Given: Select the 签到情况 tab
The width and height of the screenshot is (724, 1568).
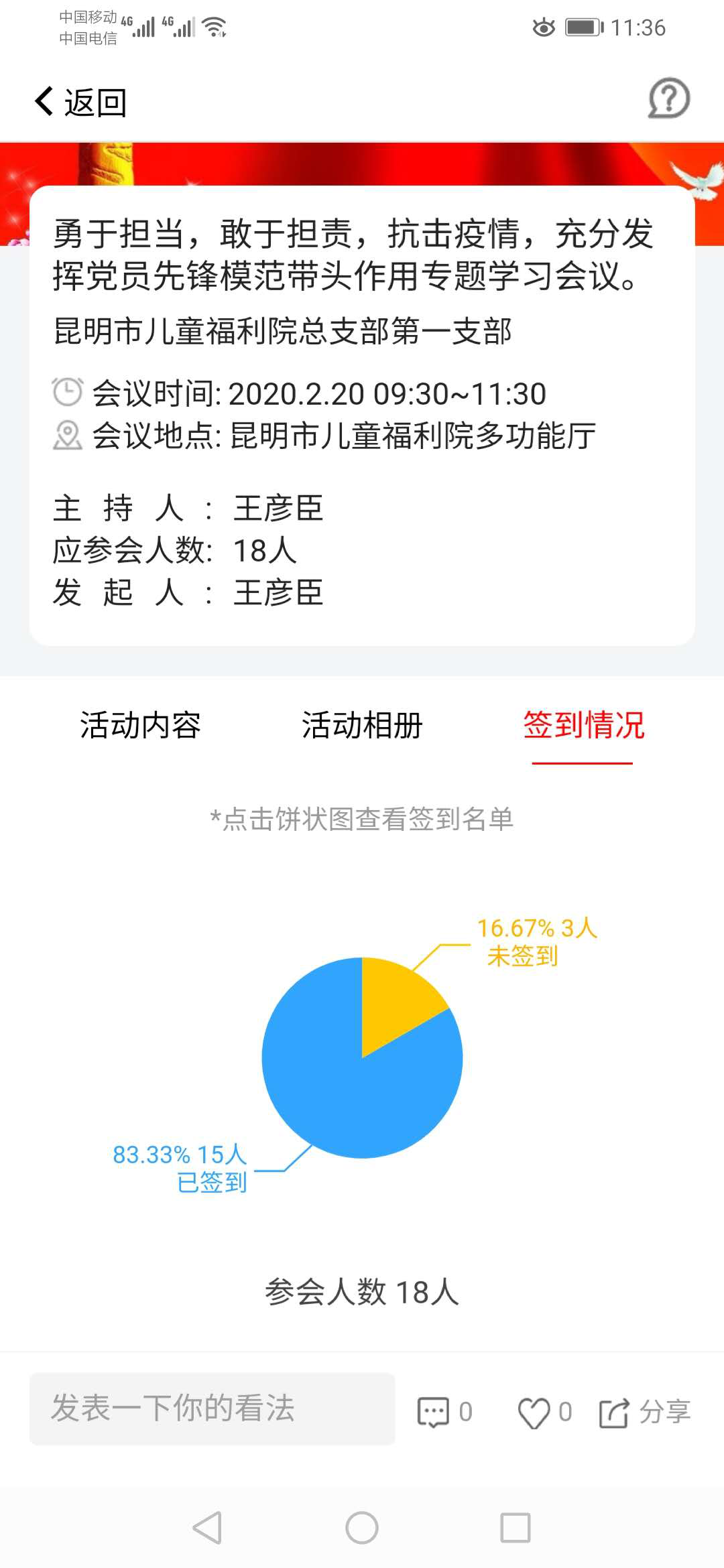Looking at the screenshot, I should 583,725.
